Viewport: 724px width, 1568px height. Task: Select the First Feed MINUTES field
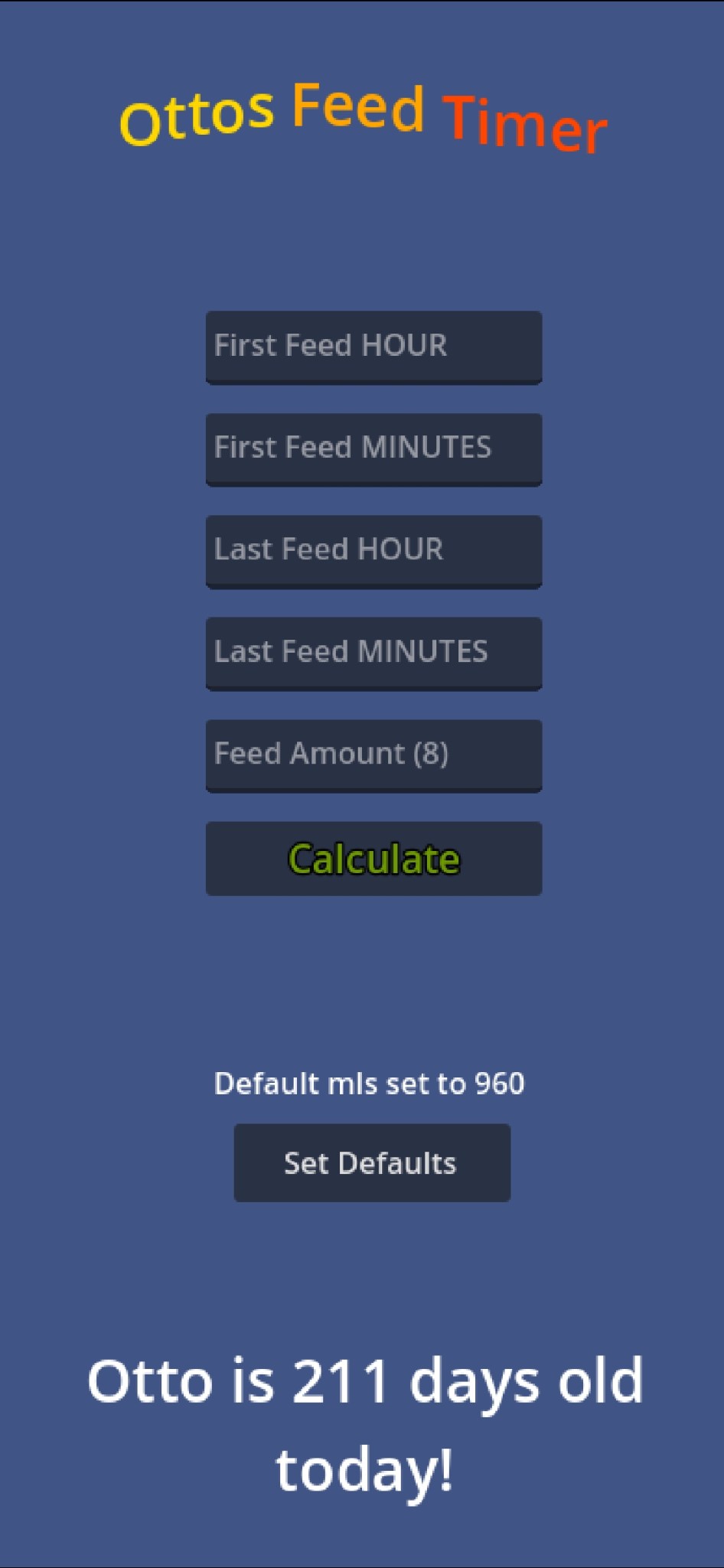pyautogui.click(x=373, y=448)
